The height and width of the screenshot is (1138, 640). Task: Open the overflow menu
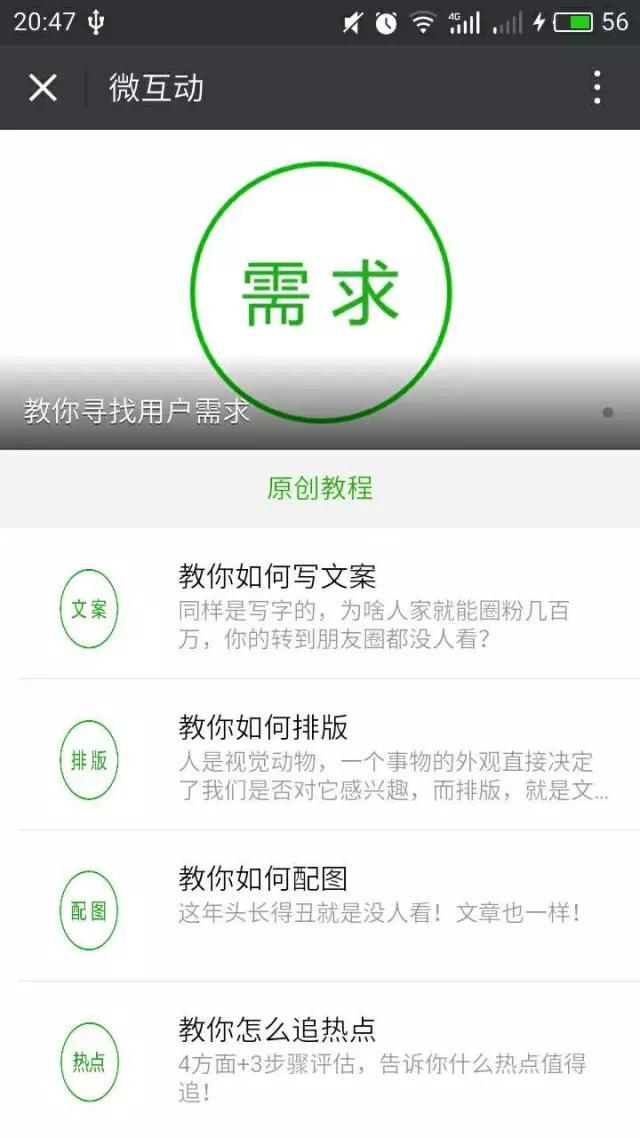[x=596, y=88]
